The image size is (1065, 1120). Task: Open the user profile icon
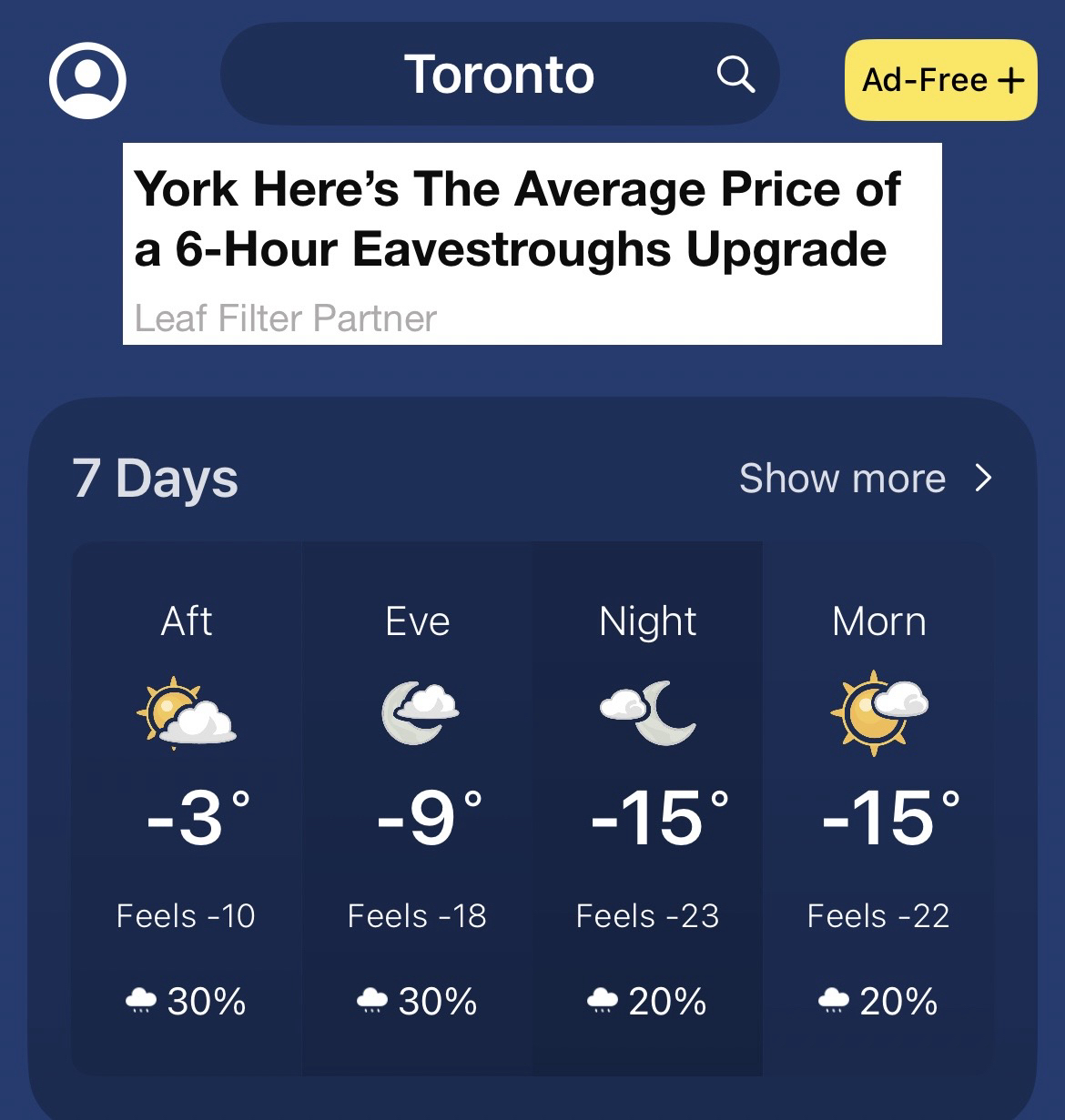point(87,80)
